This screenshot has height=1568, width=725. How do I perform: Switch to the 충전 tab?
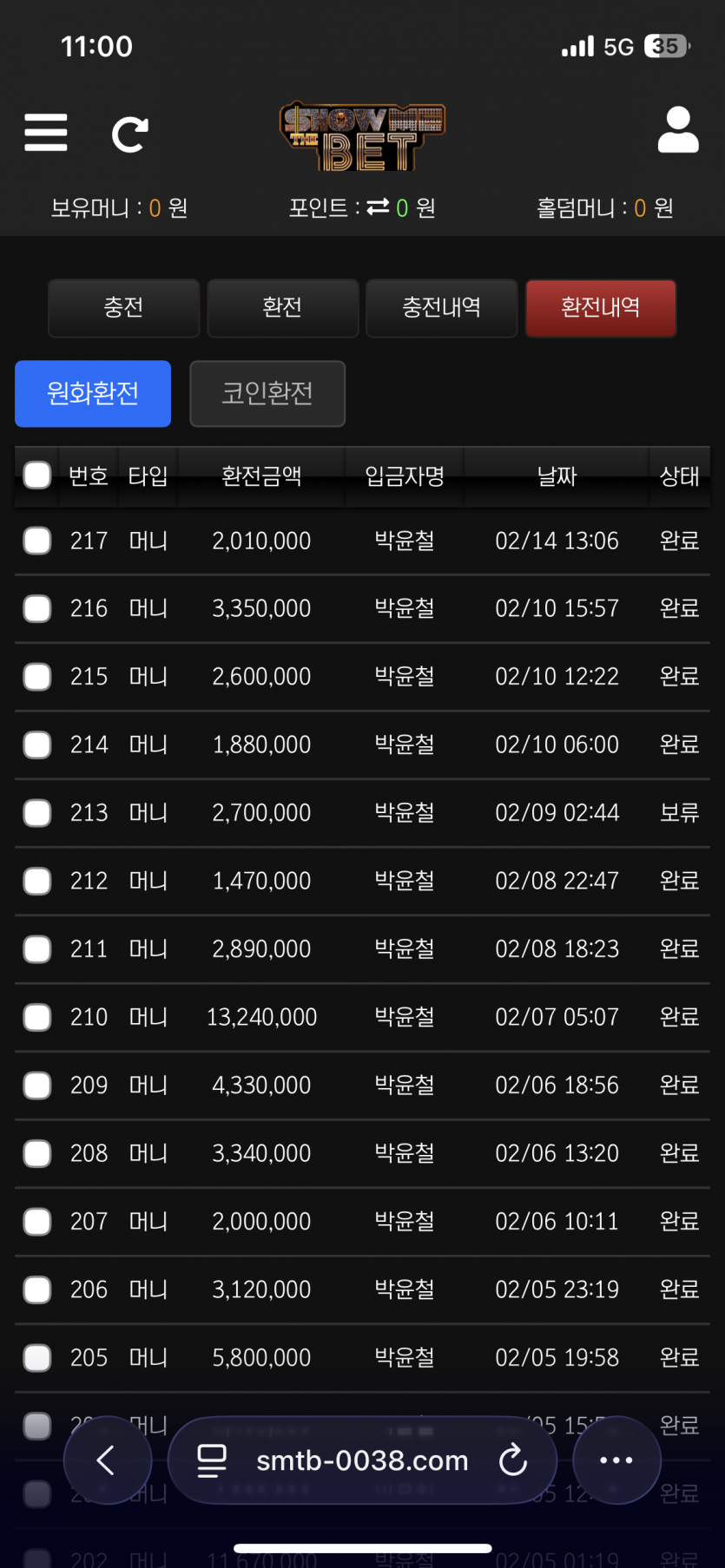pos(123,308)
